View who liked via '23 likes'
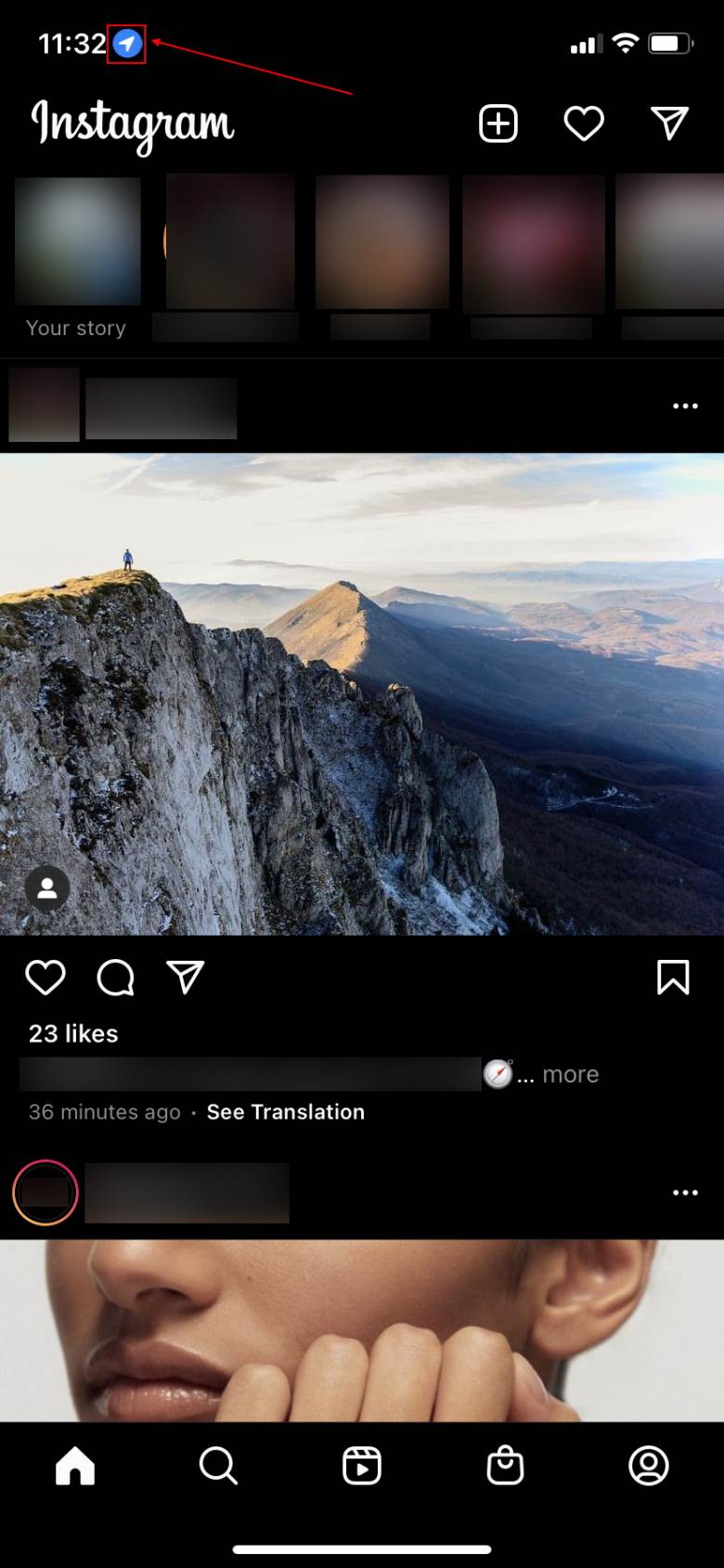Image resolution: width=724 pixels, height=1568 pixels. click(x=73, y=1033)
